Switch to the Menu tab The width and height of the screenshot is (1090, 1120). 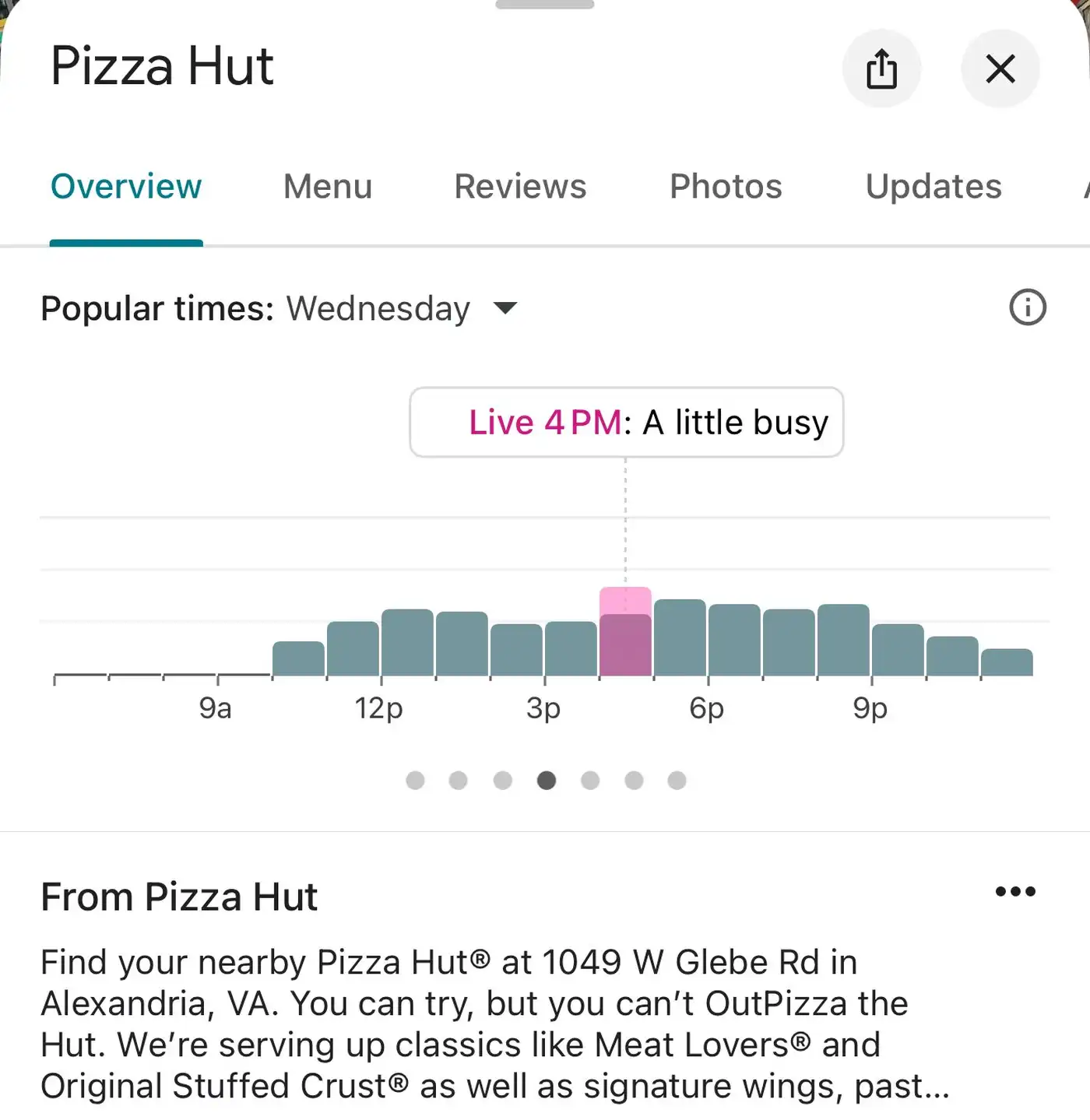(327, 187)
